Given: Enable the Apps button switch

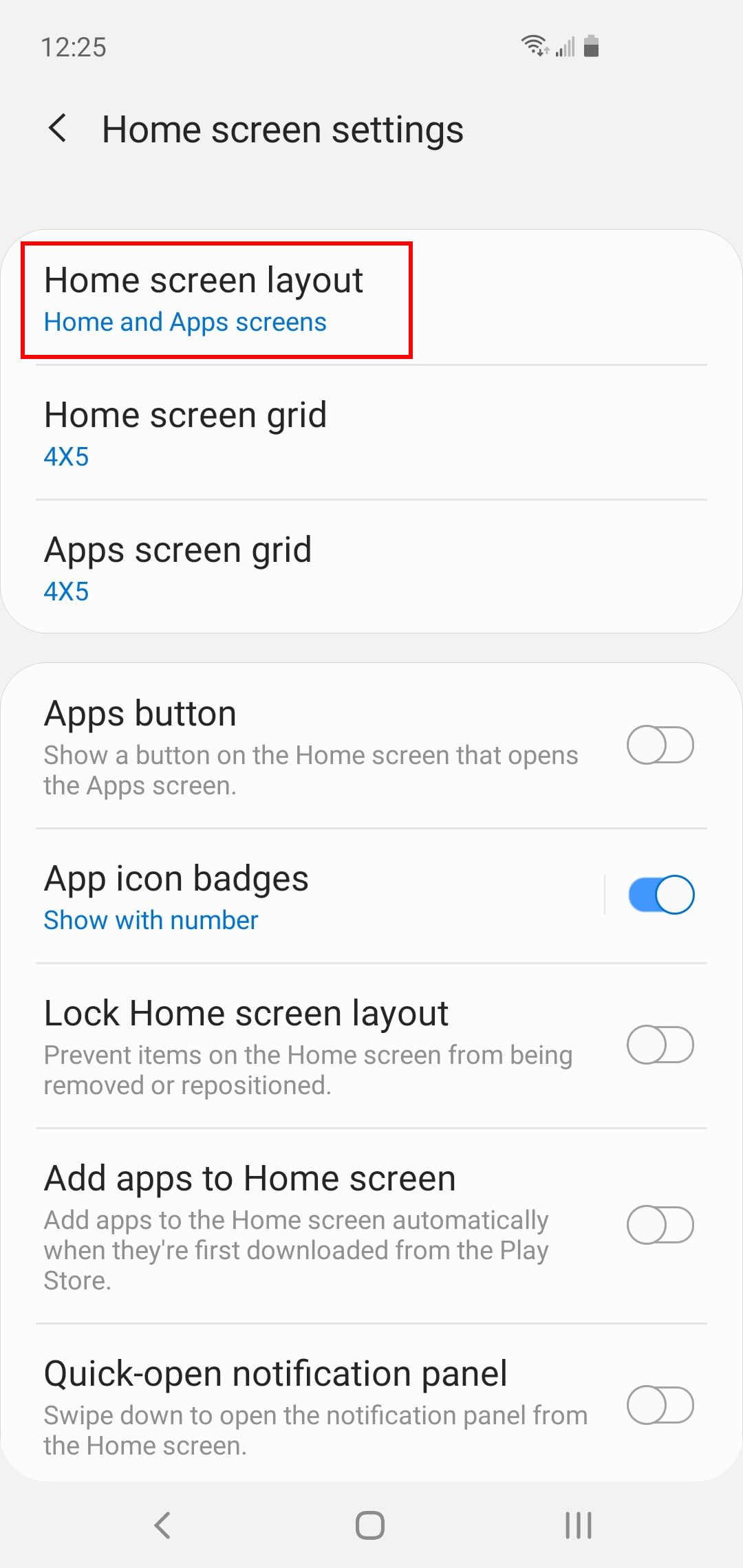Looking at the screenshot, I should point(660,745).
